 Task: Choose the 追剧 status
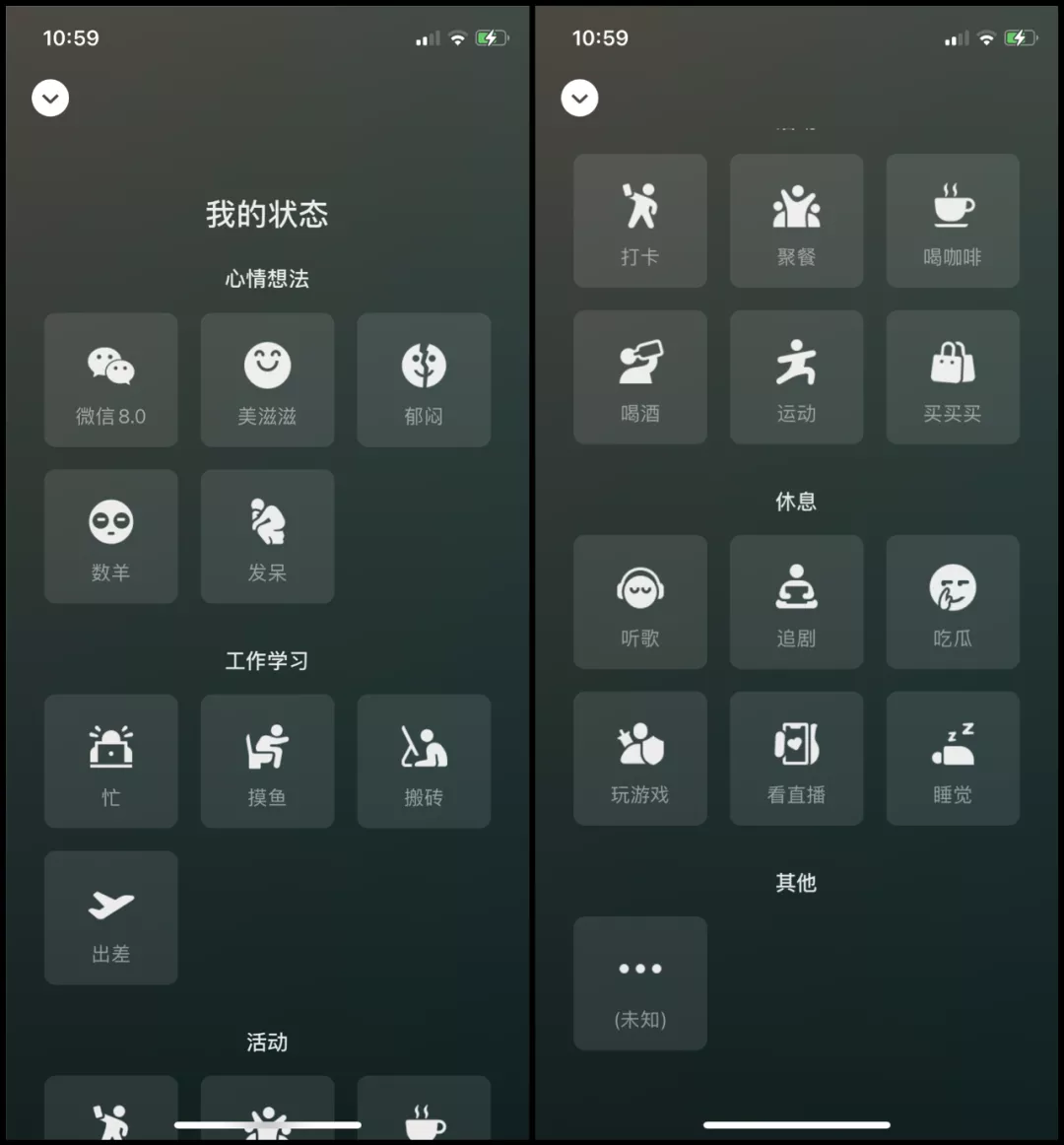(796, 602)
